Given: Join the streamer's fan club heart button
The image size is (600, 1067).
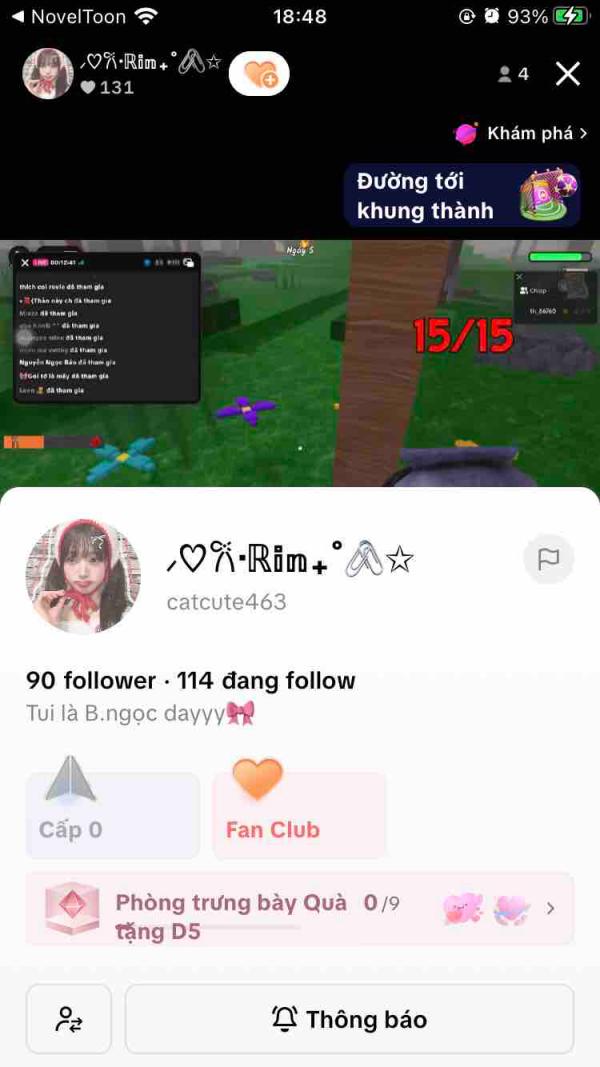Looking at the screenshot, I should click(259, 74).
